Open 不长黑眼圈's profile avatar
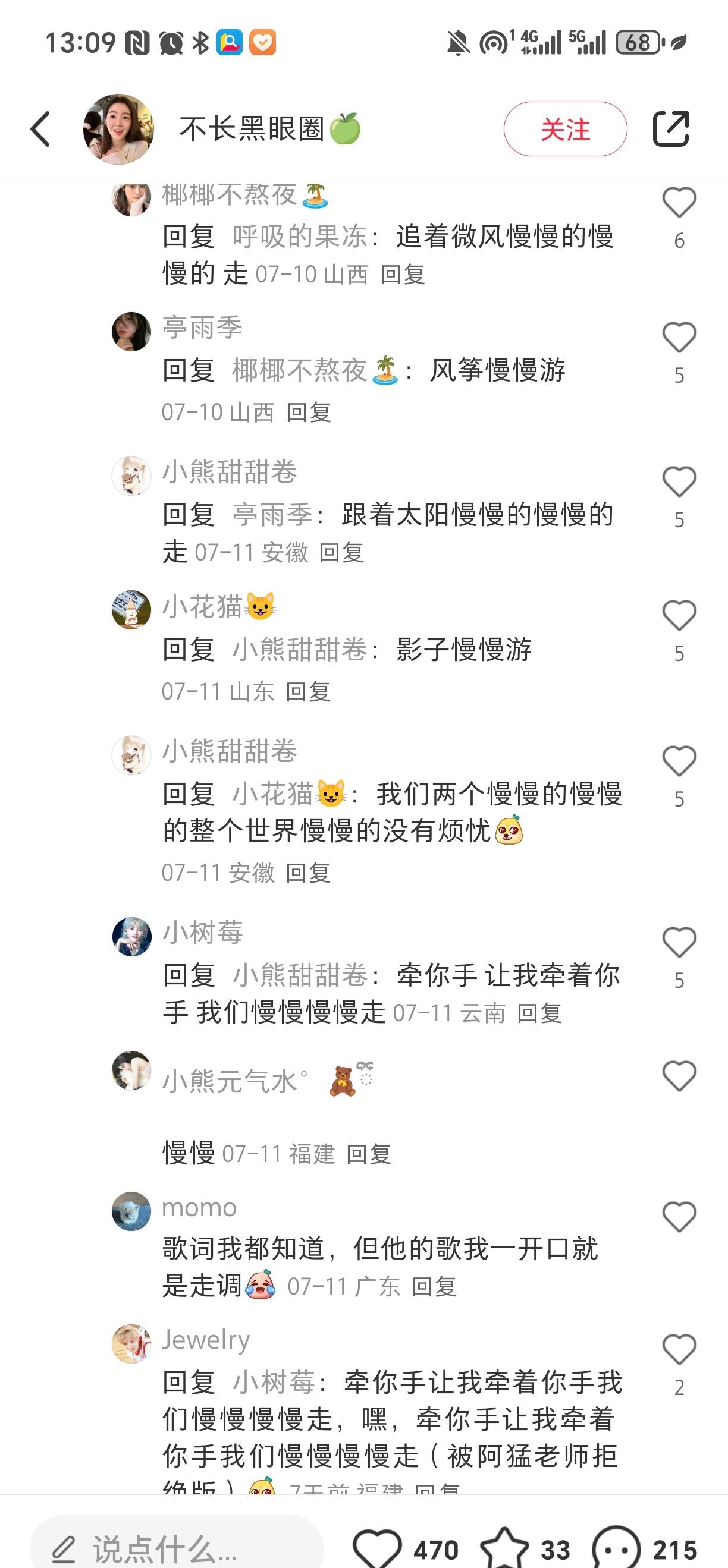 tap(118, 129)
